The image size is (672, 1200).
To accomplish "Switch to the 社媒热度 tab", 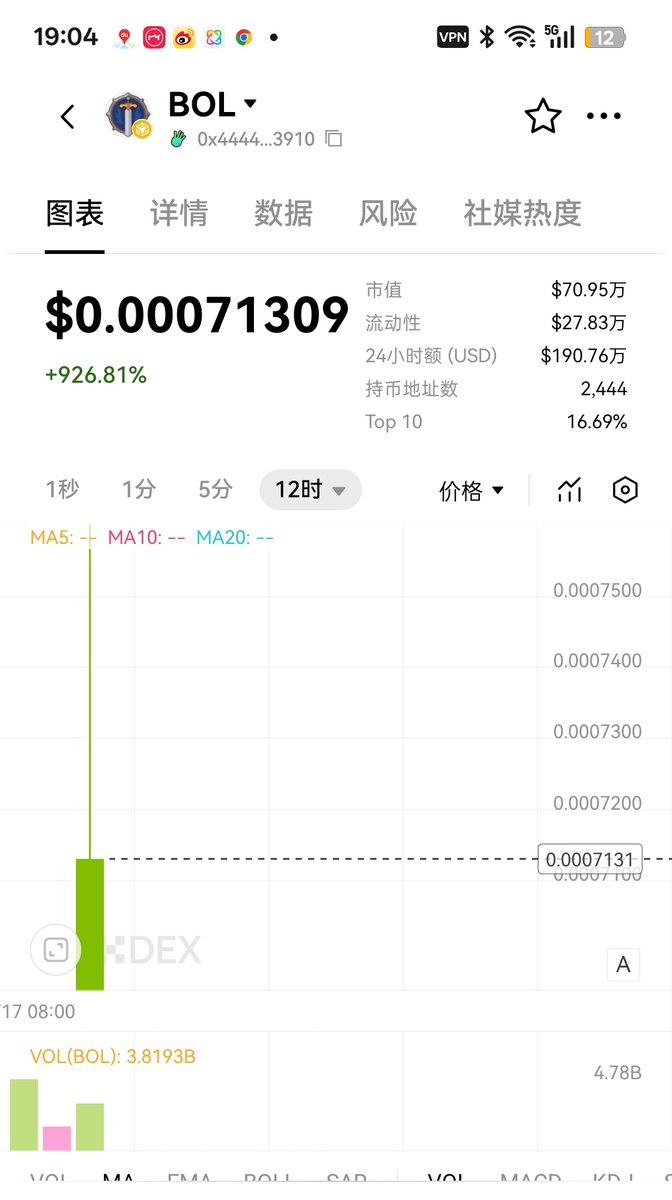I will [x=522, y=213].
